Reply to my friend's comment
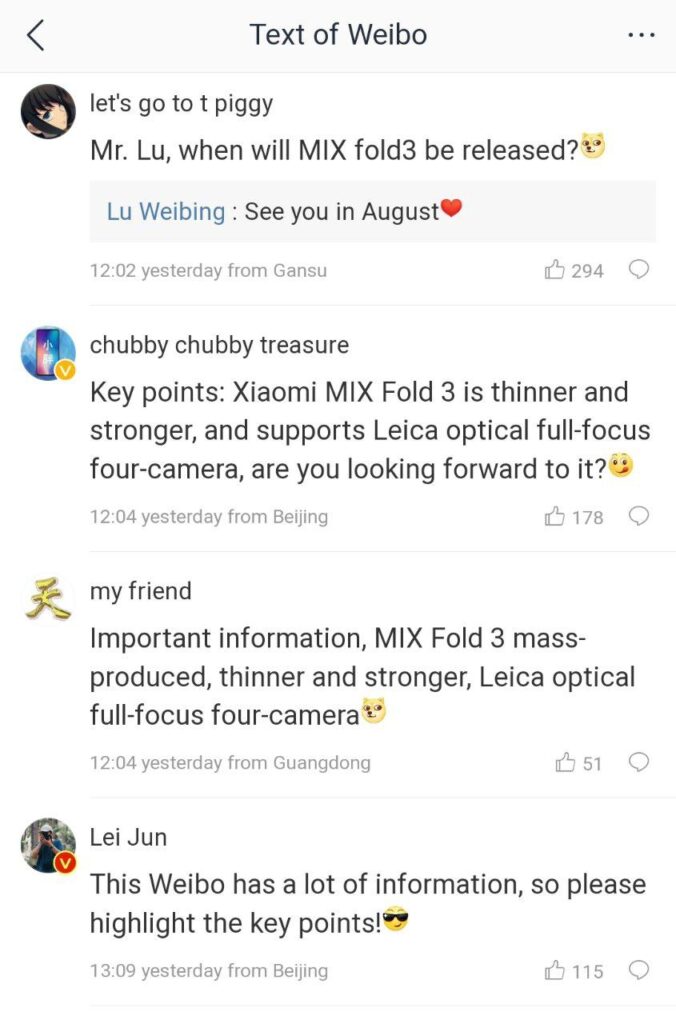The image size is (676, 1024). click(639, 763)
